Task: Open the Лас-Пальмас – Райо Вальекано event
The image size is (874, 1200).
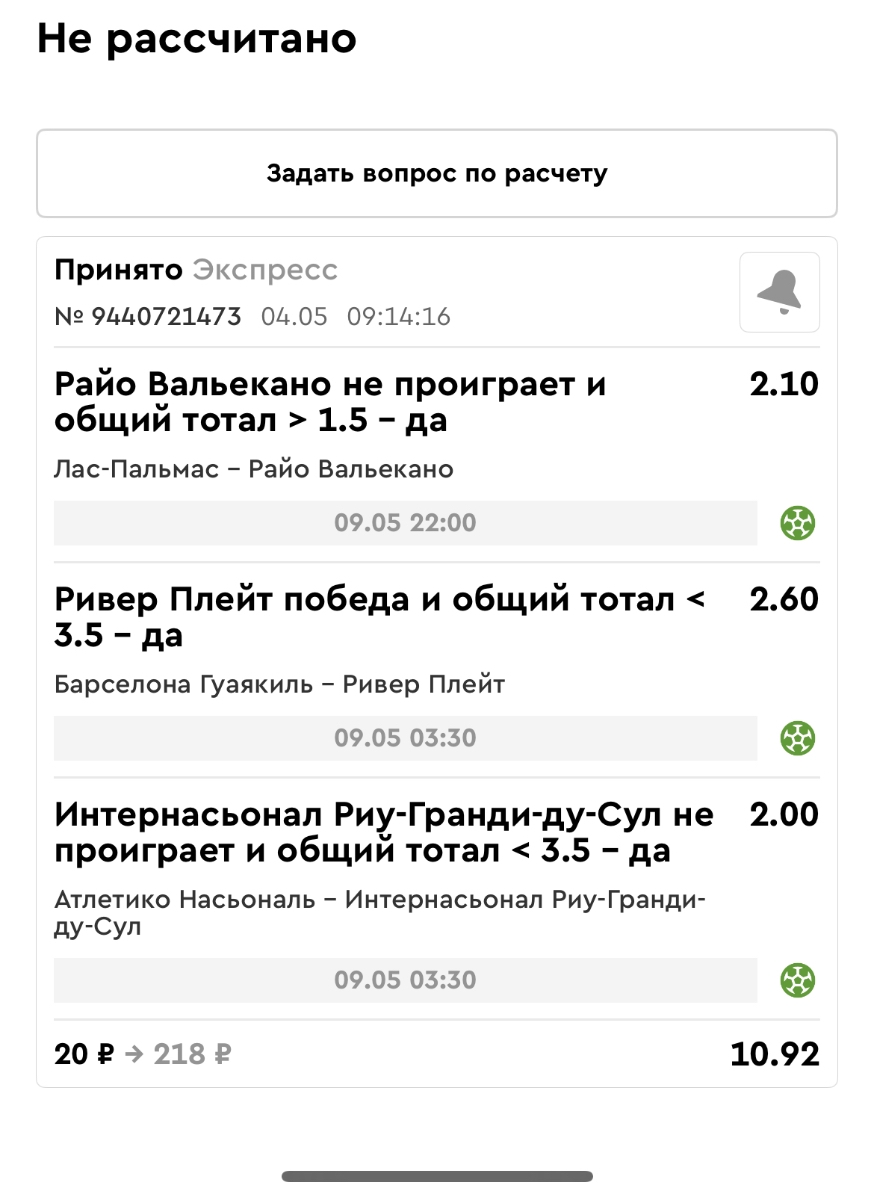Action: (x=254, y=469)
